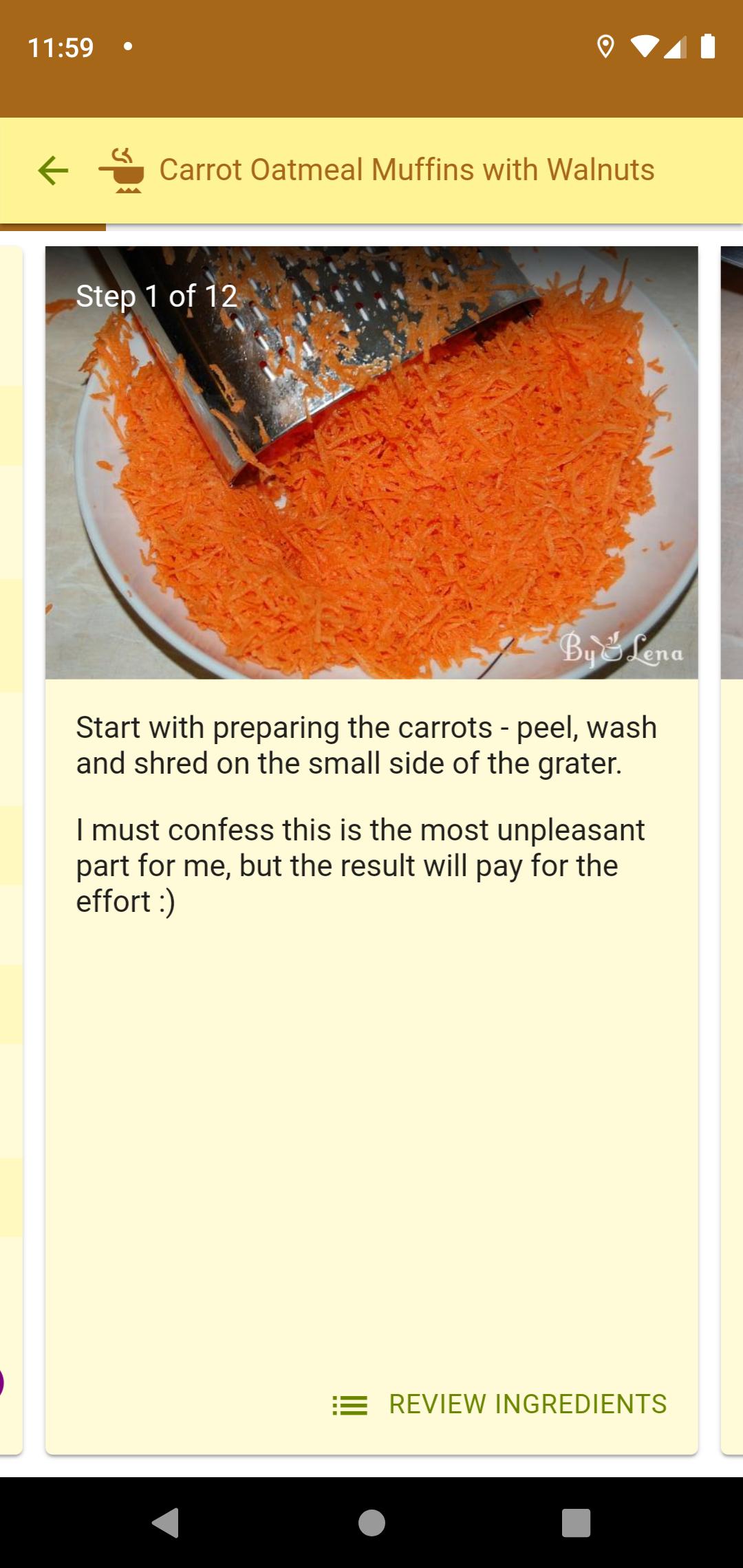Open recent apps overview
743x1568 pixels.
pos(577,1522)
